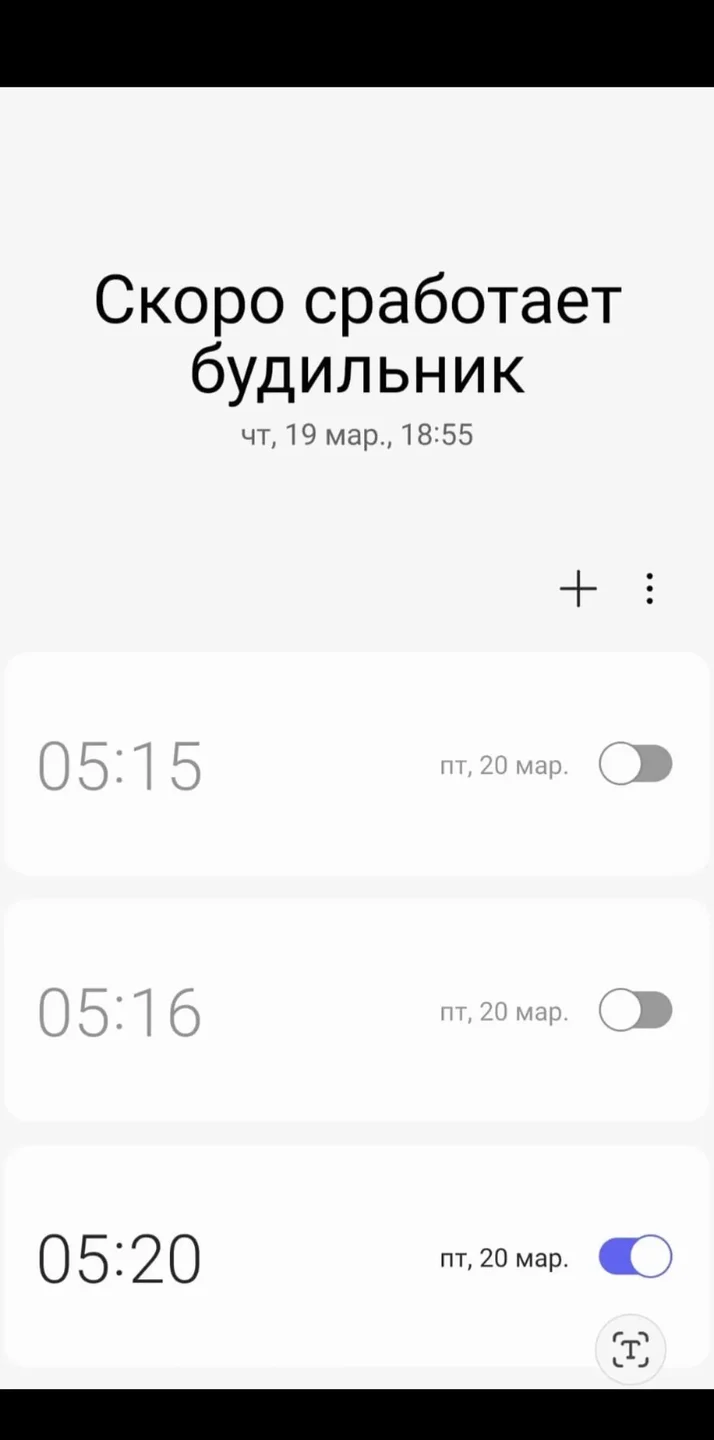Turn on the 05:16 alarm
714x1440 pixels.
(x=635, y=1011)
